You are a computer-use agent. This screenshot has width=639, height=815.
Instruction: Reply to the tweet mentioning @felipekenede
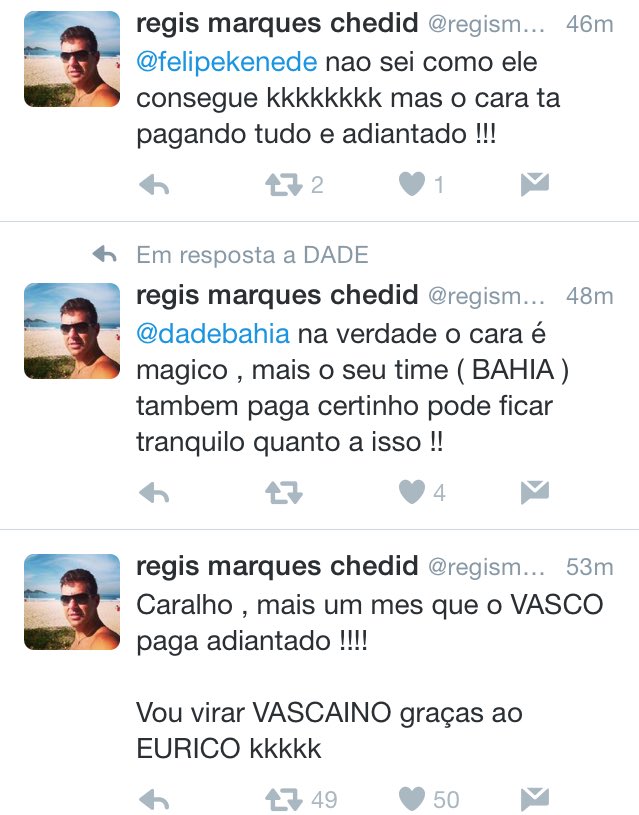tap(153, 184)
